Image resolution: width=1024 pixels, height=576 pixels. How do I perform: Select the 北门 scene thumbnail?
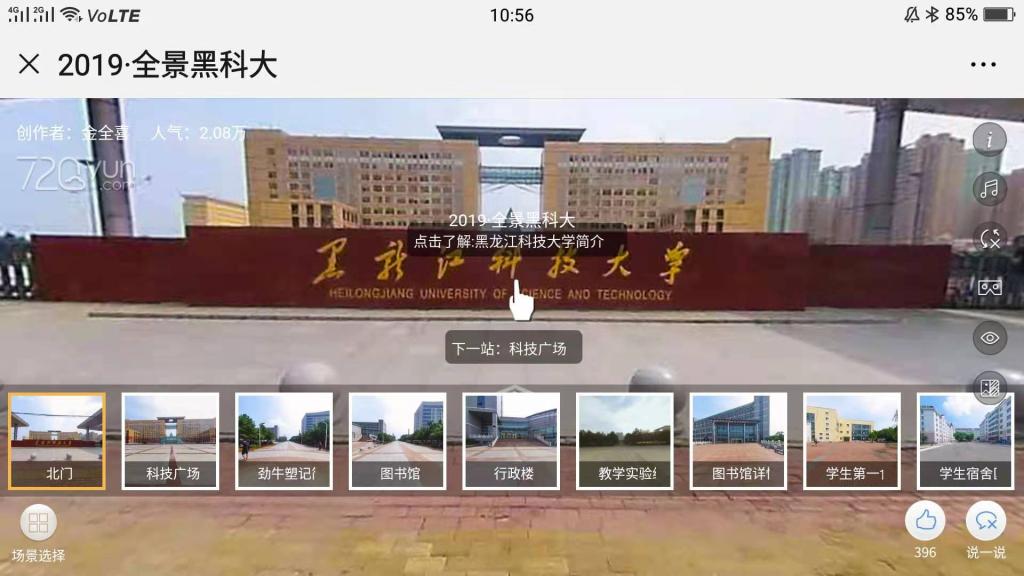tap(57, 441)
